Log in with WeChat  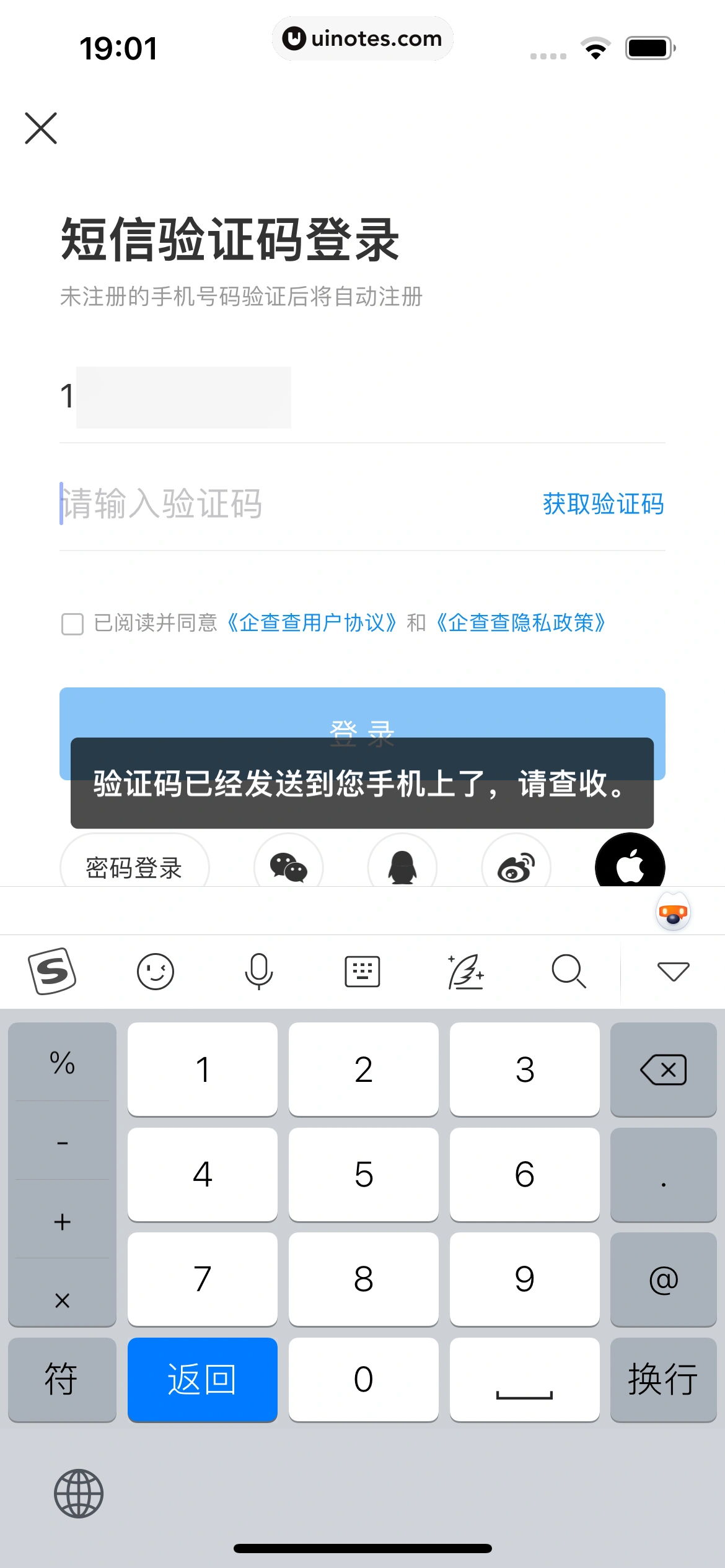(x=288, y=866)
